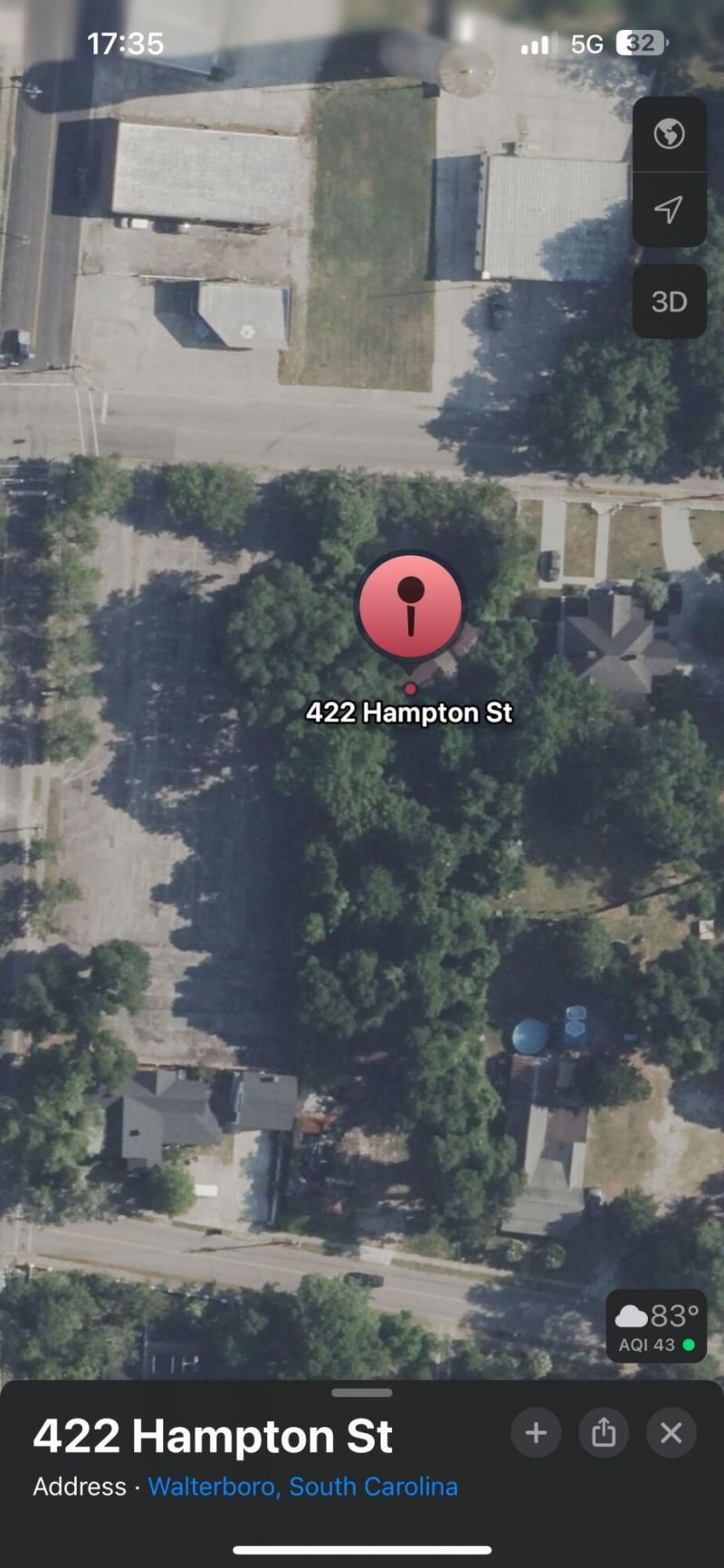Toggle 3D terrain display
This screenshot has height=1568, width=724.
pyautogui.click(x=669, y=301)
